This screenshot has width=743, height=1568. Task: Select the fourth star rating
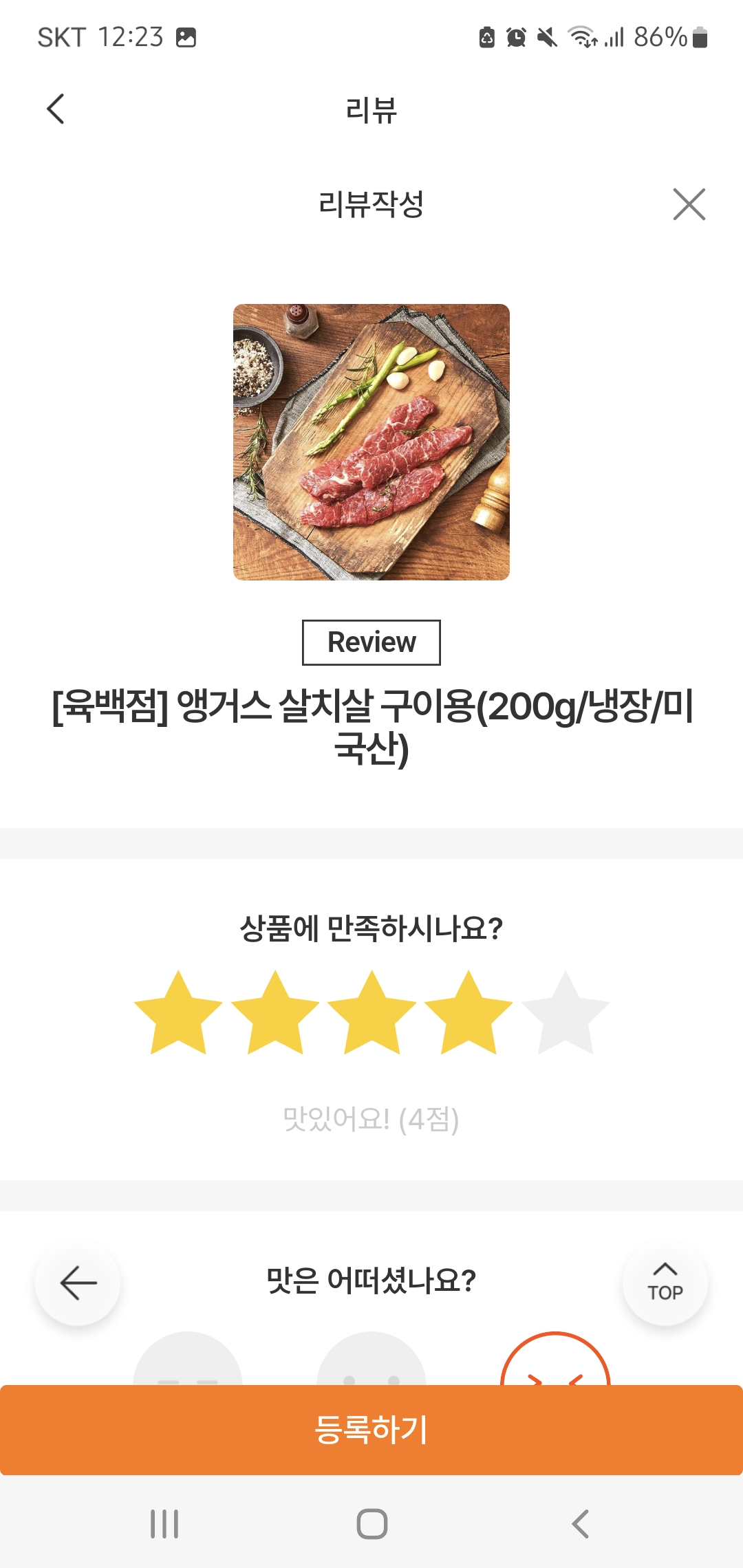coord(469,1012)
